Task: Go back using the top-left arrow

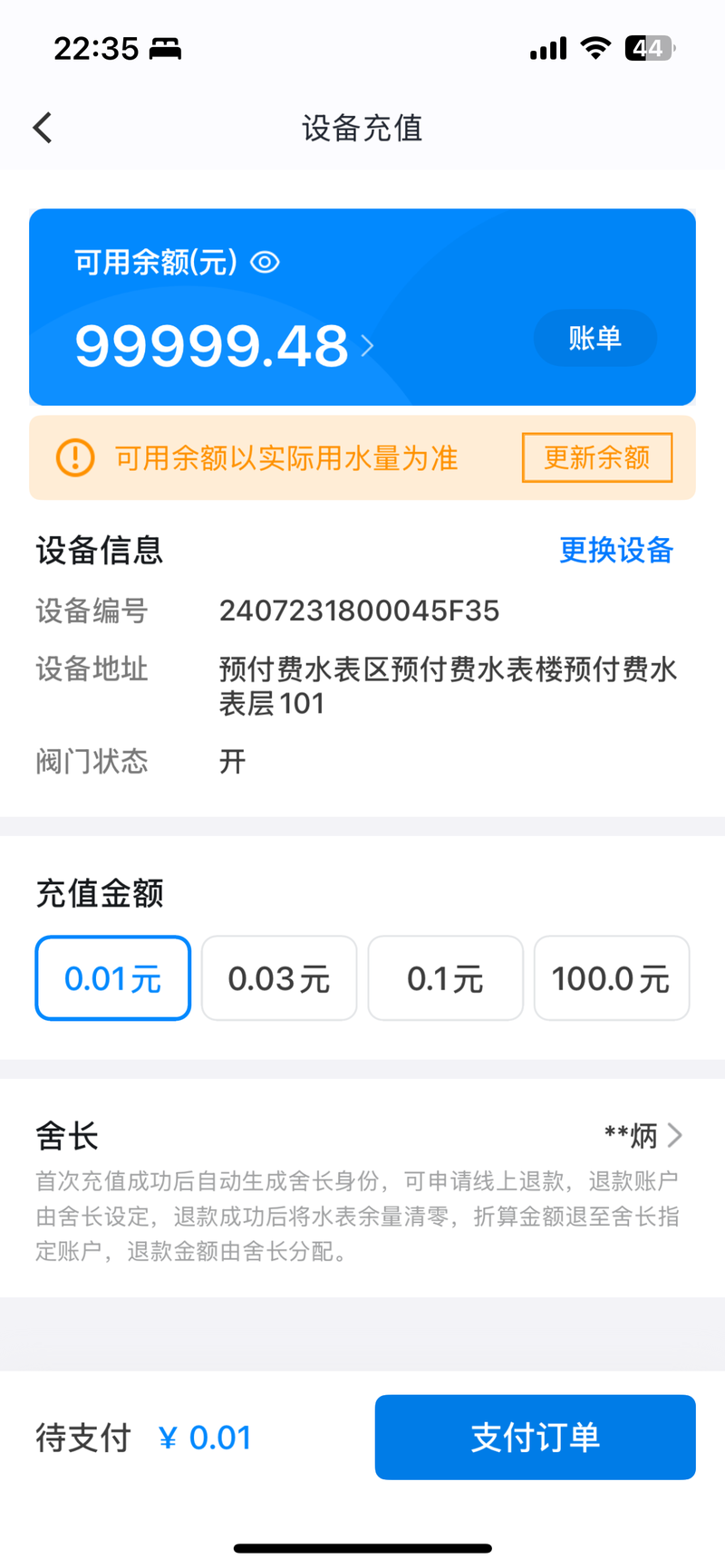Action: tap(43, 128)
